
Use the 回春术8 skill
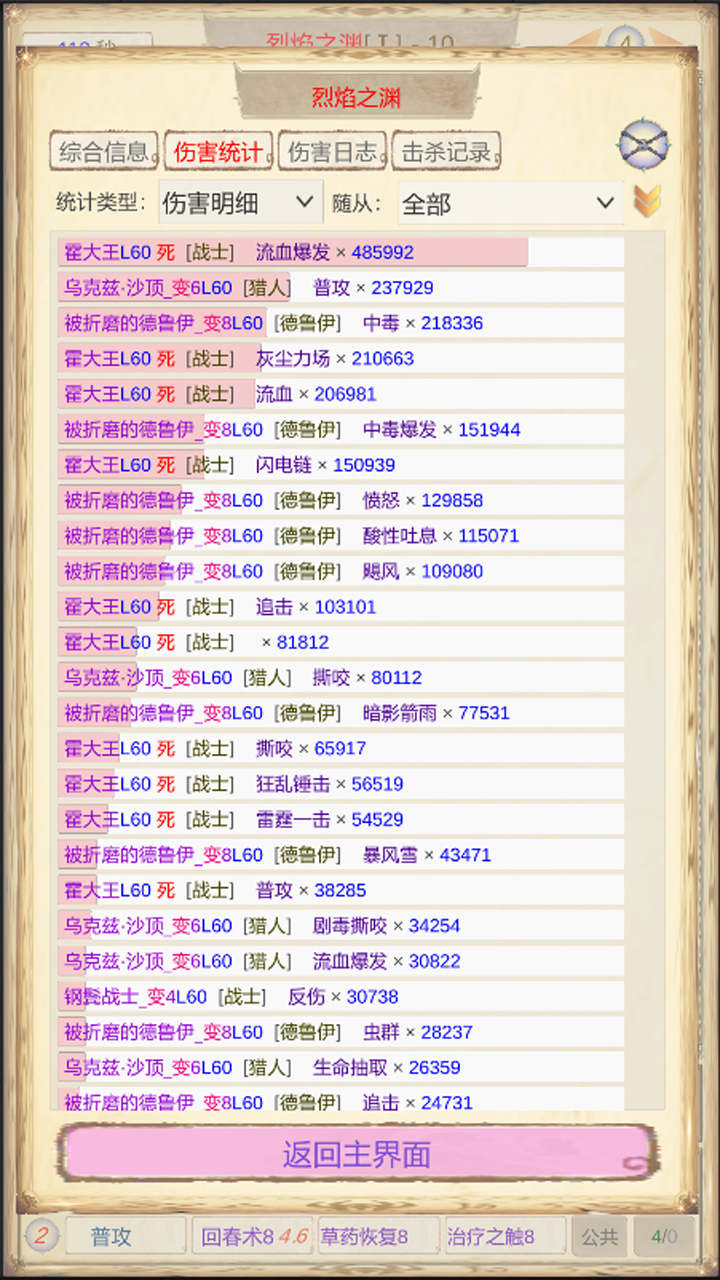253,1237
